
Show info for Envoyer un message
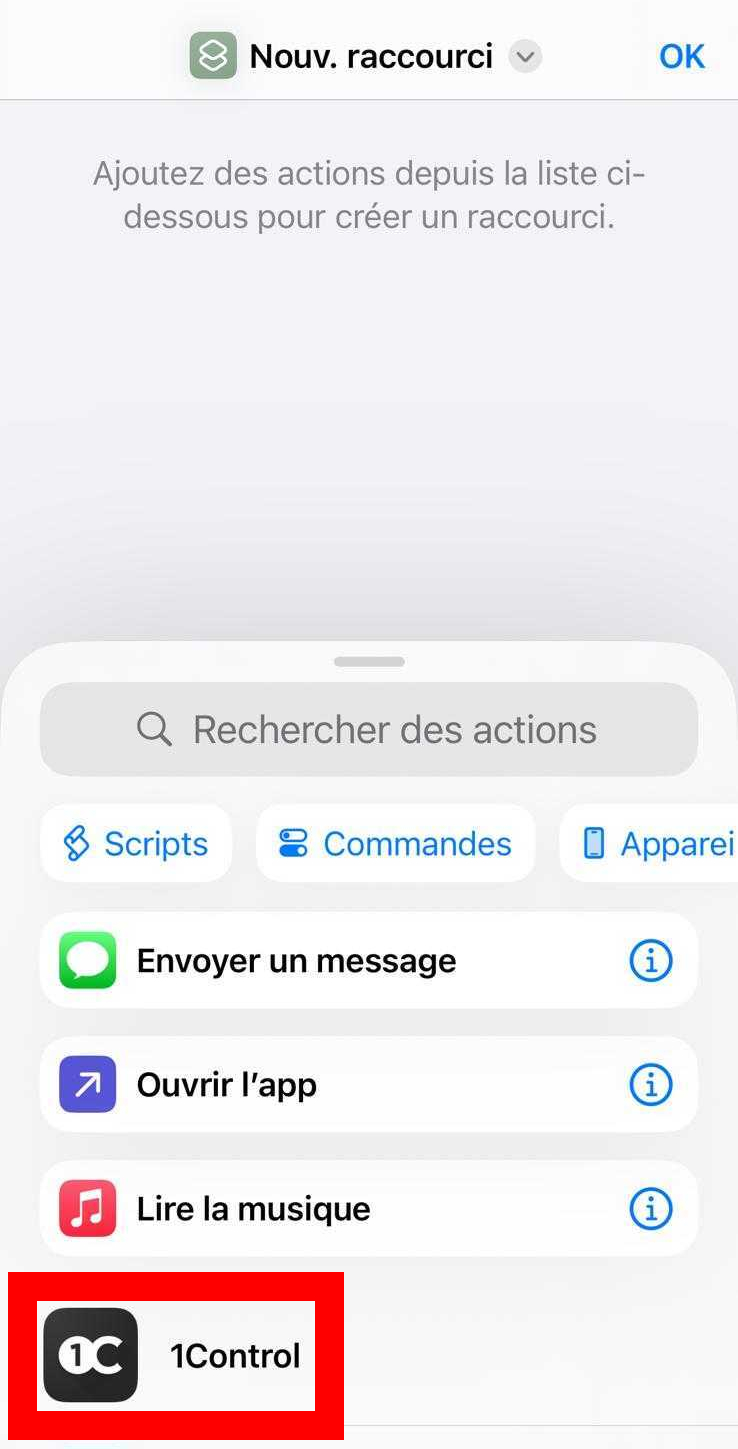click(x=650, y=961)
